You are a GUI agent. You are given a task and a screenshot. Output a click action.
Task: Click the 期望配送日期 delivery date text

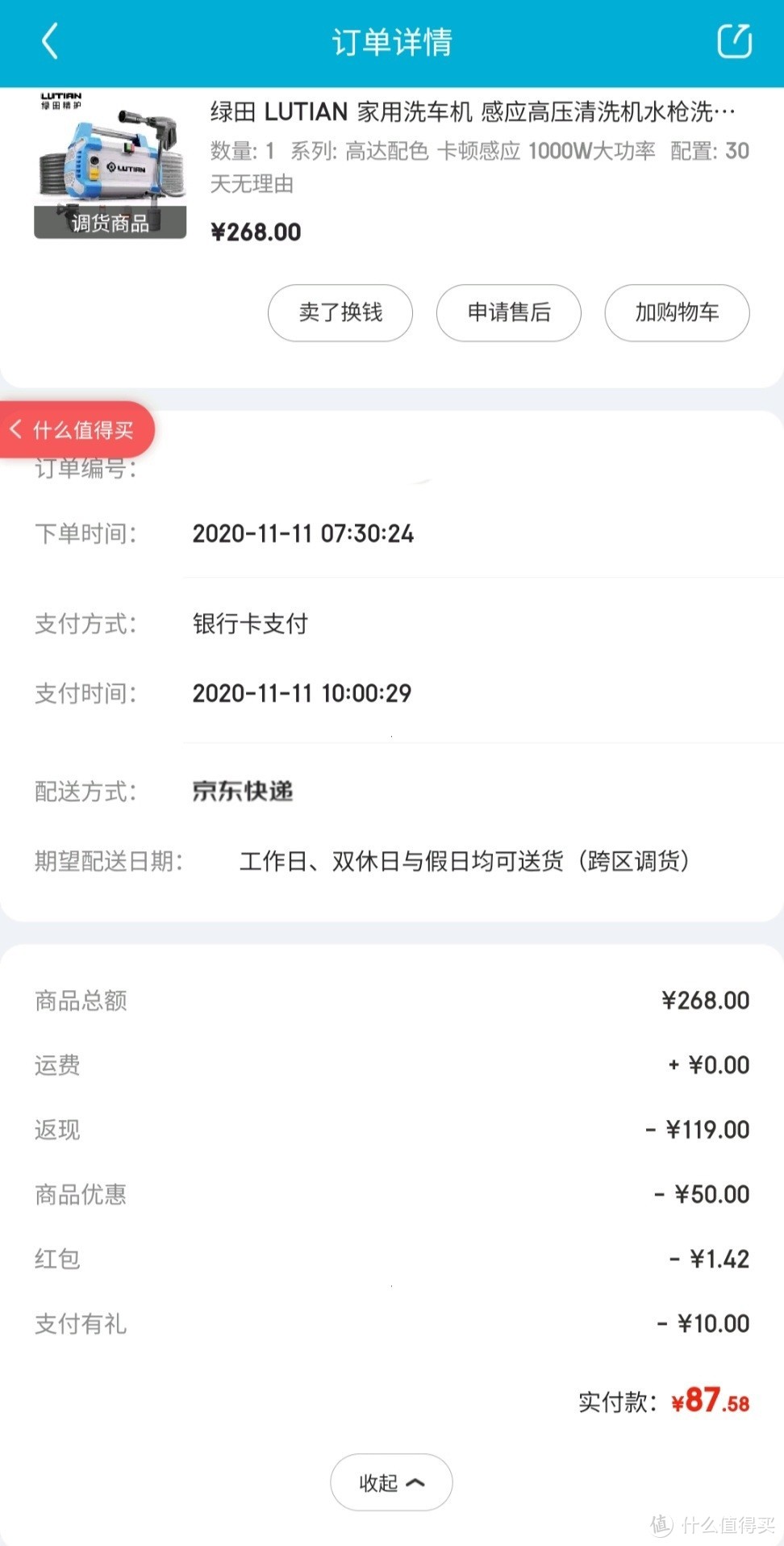[465, 862]
